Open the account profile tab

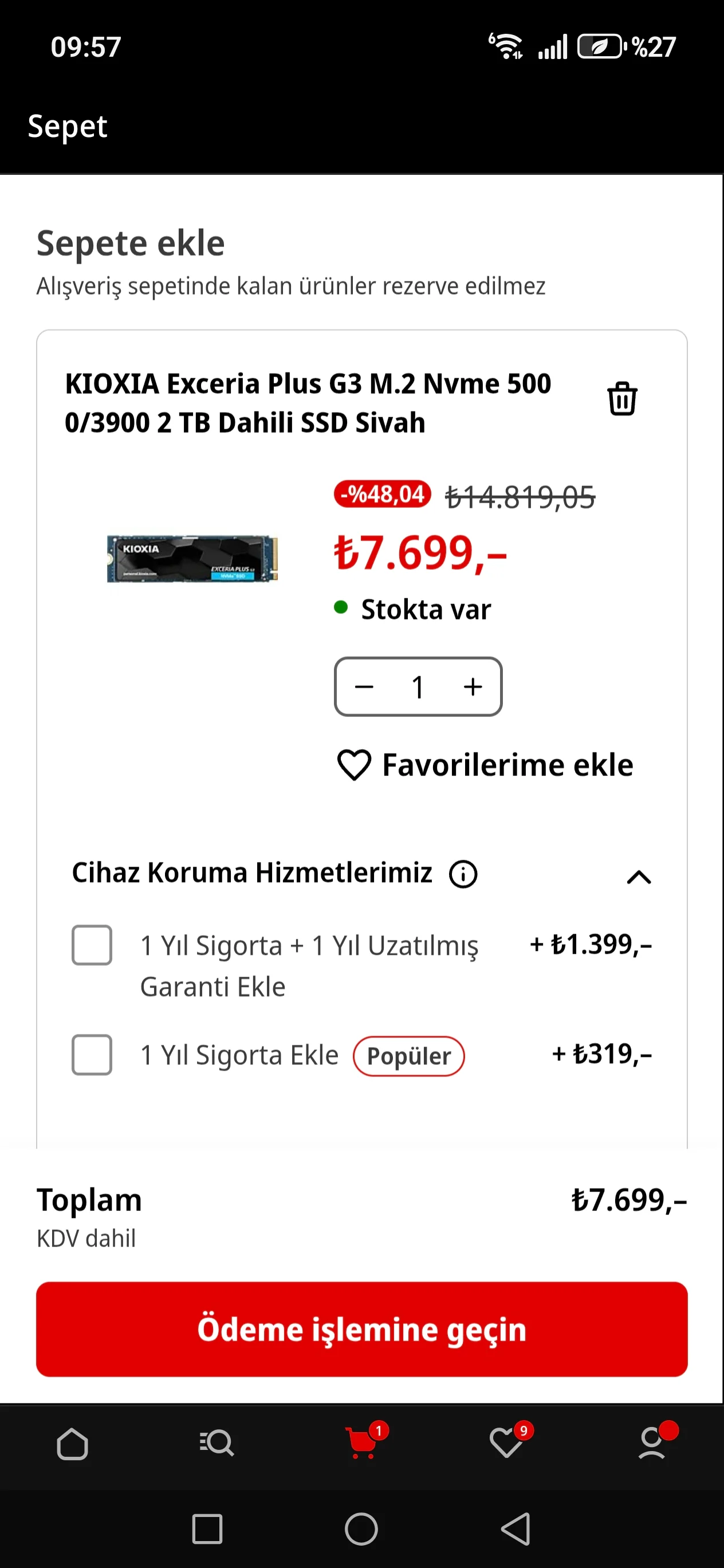coord(652,1444)
